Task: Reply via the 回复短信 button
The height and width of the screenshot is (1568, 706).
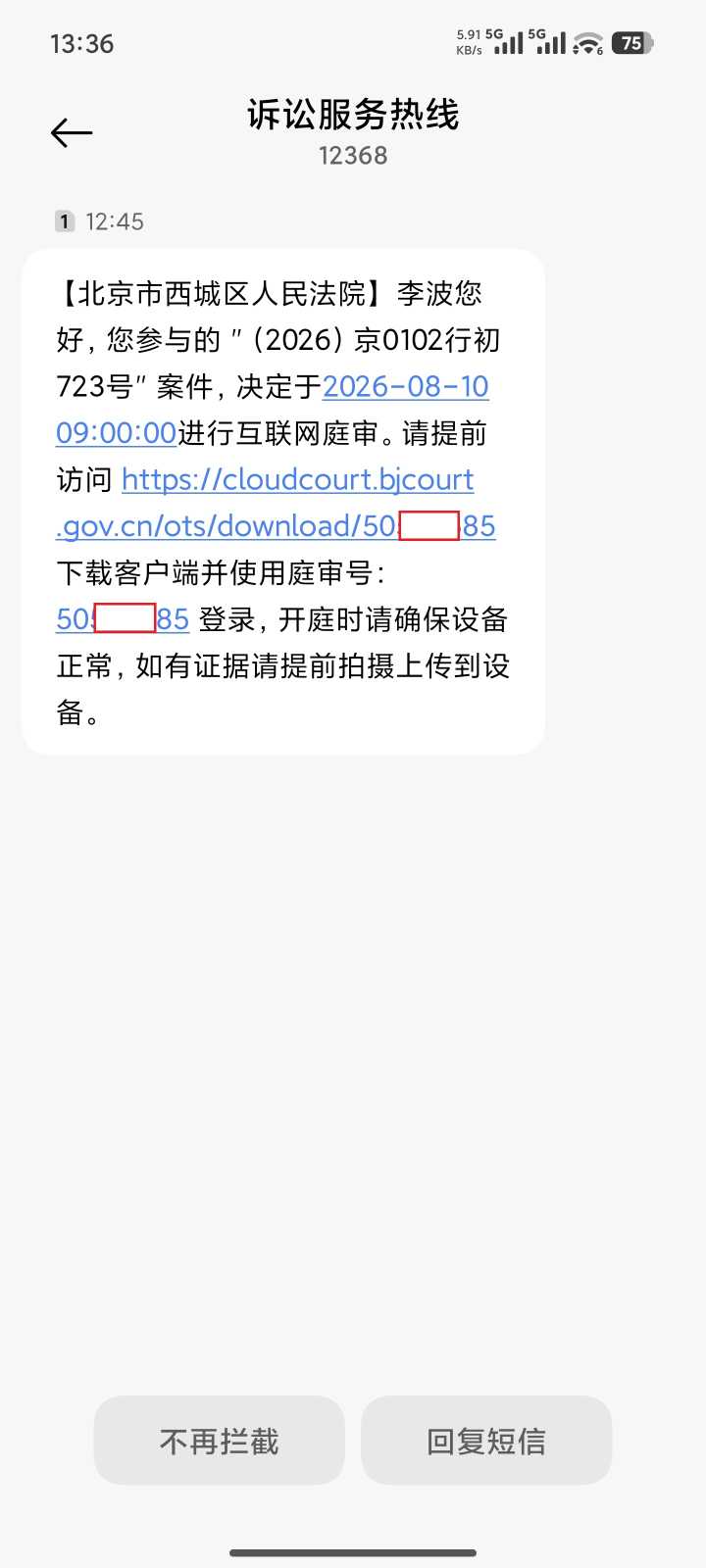Action: pyautogui.click(x=486, y=1441)
